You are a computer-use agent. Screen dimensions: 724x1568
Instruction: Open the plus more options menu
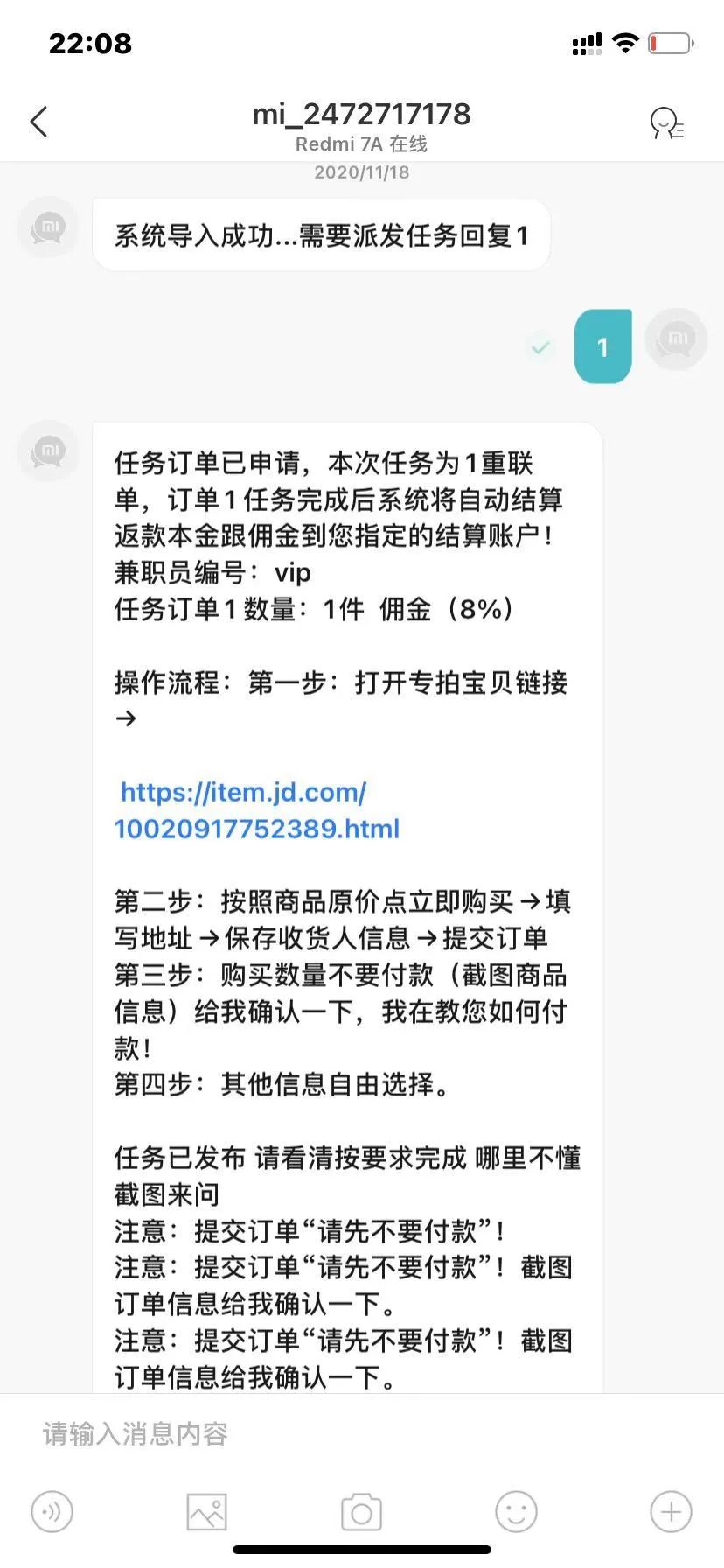[671, 1511]
